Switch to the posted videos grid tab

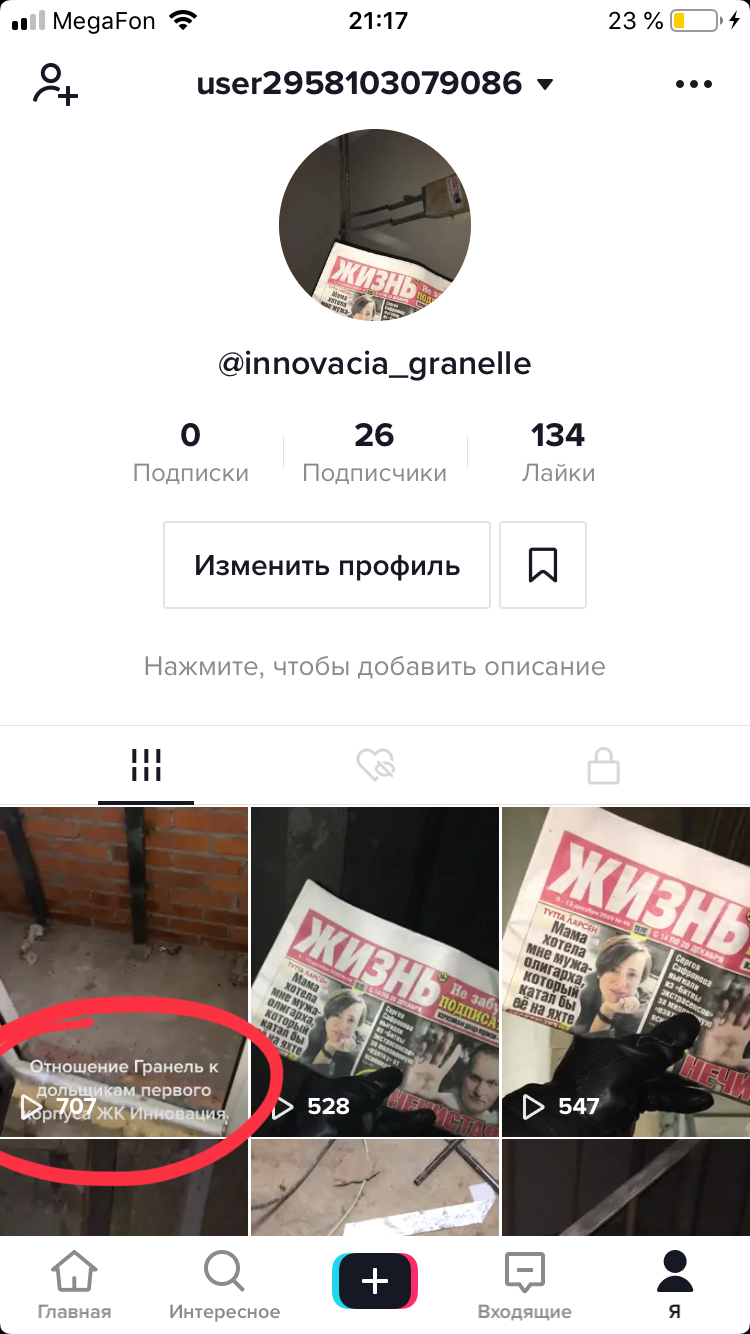(x=146, y=767)
